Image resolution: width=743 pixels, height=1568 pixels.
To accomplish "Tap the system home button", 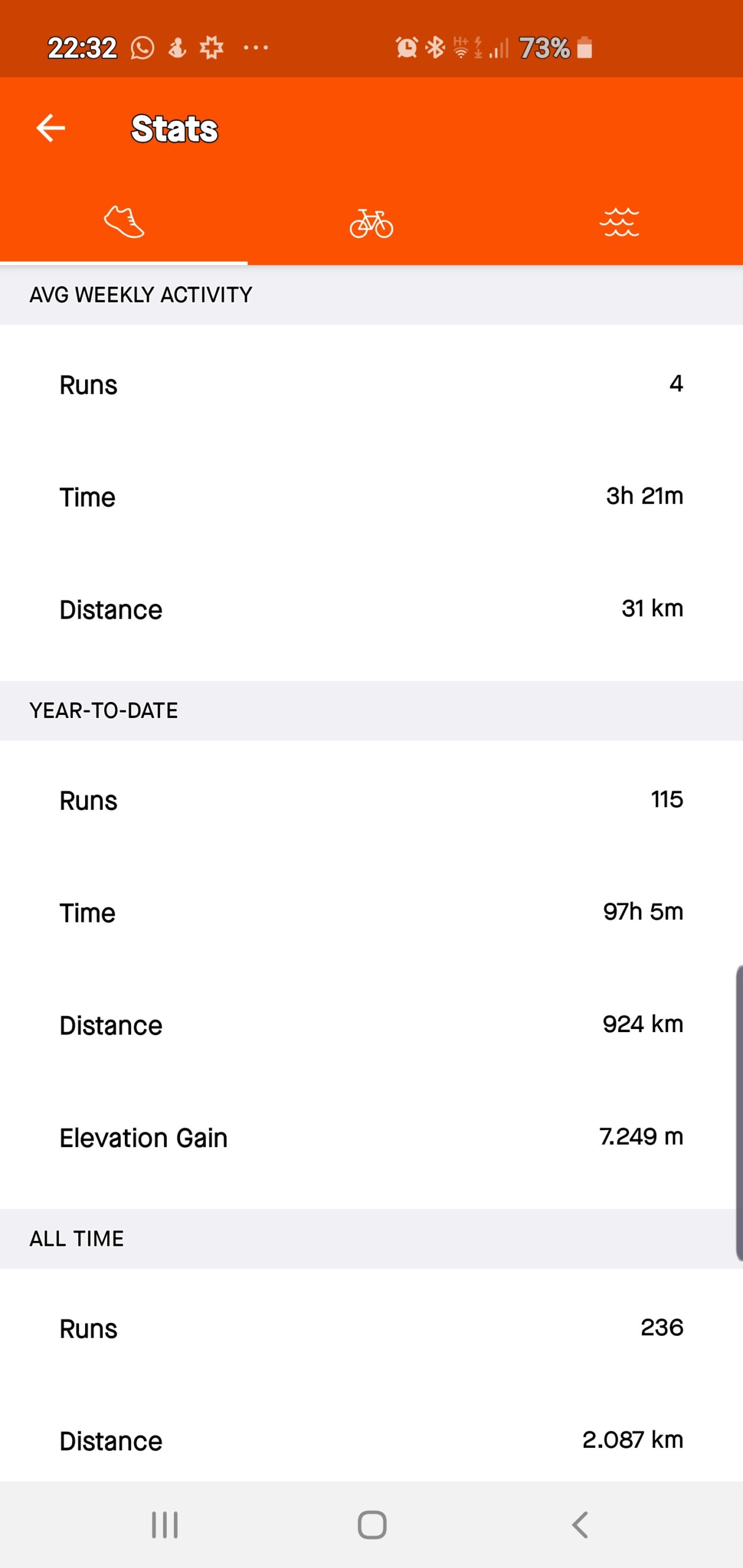I will (372, 1525).
